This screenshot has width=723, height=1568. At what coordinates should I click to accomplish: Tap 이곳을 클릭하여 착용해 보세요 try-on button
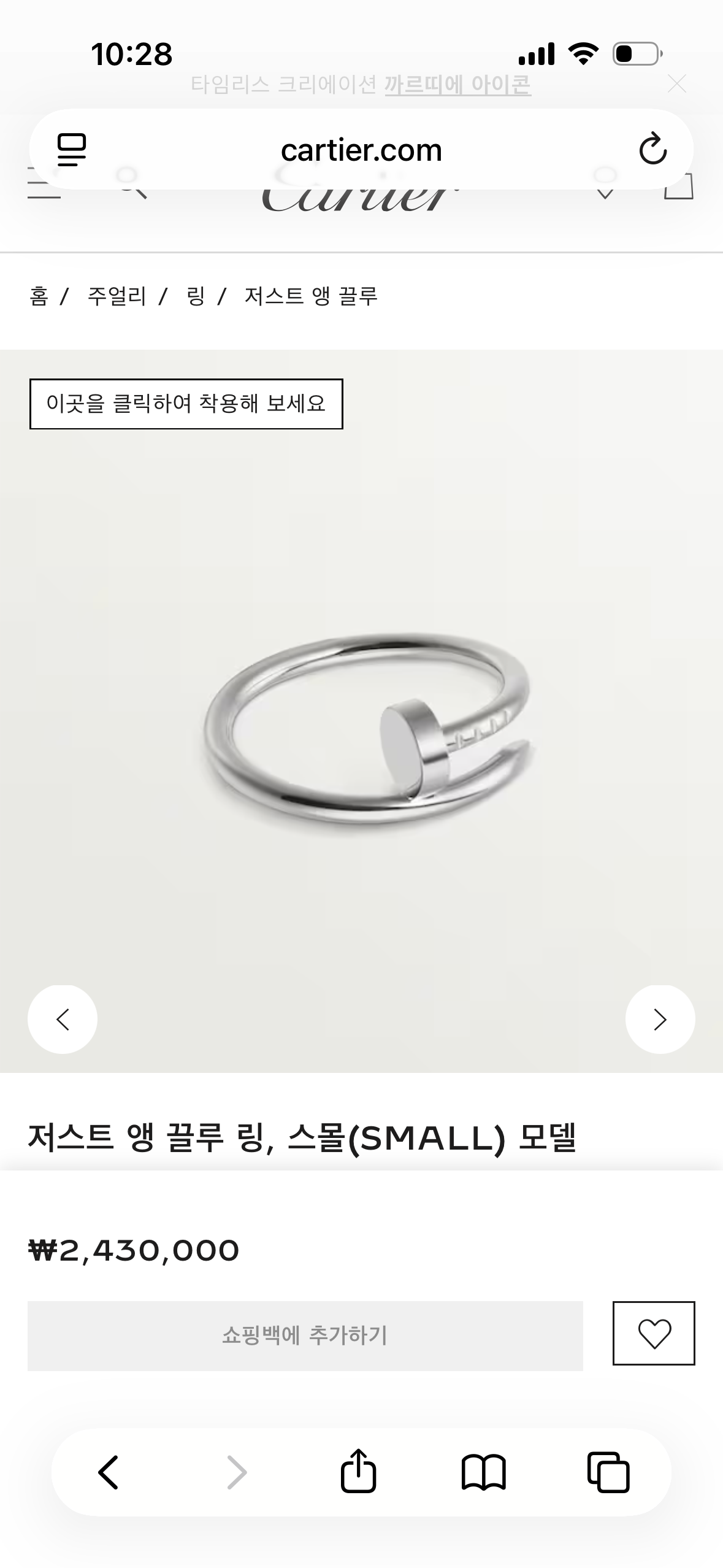(x=186, y=404)
